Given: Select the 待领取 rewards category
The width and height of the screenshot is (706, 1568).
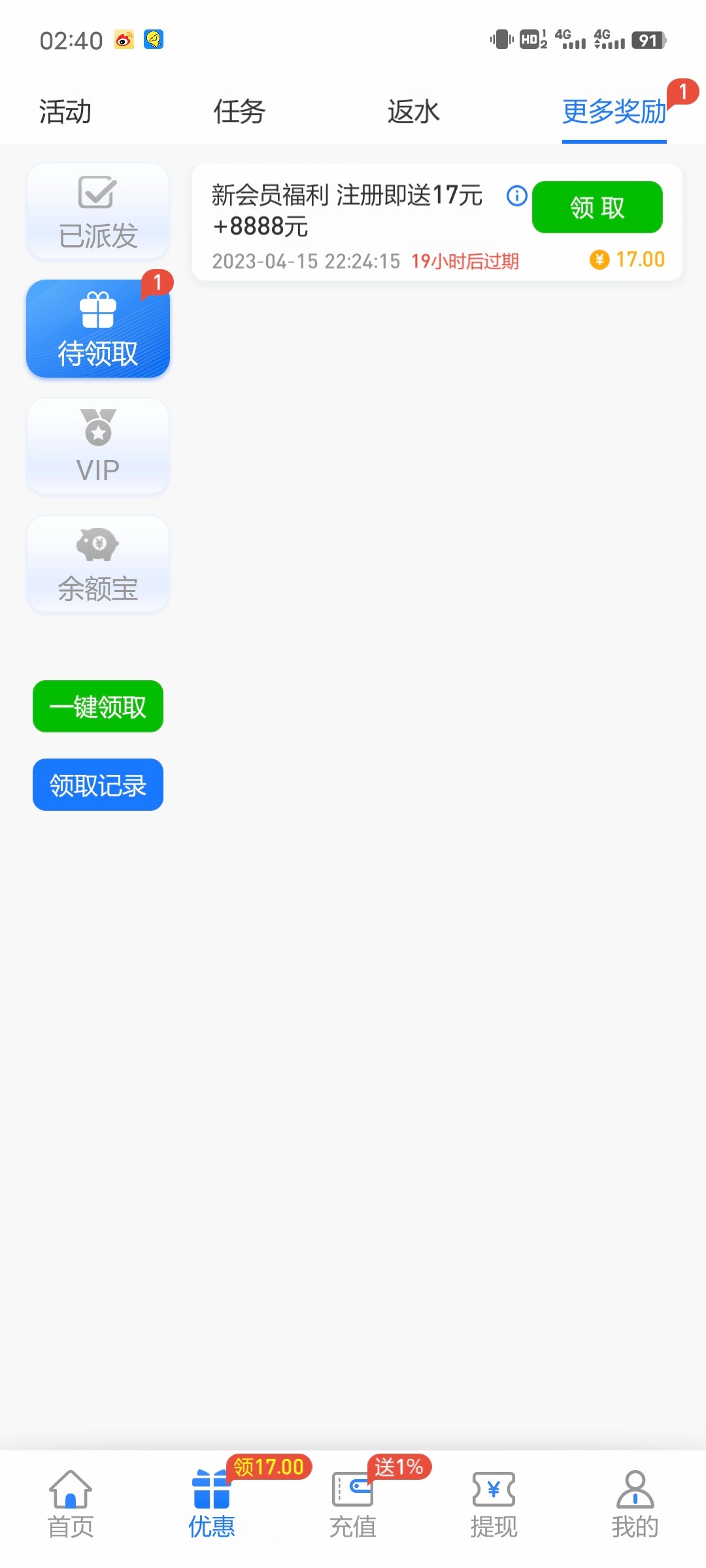Looking at the screenshot, I should (x=98, y=329).
